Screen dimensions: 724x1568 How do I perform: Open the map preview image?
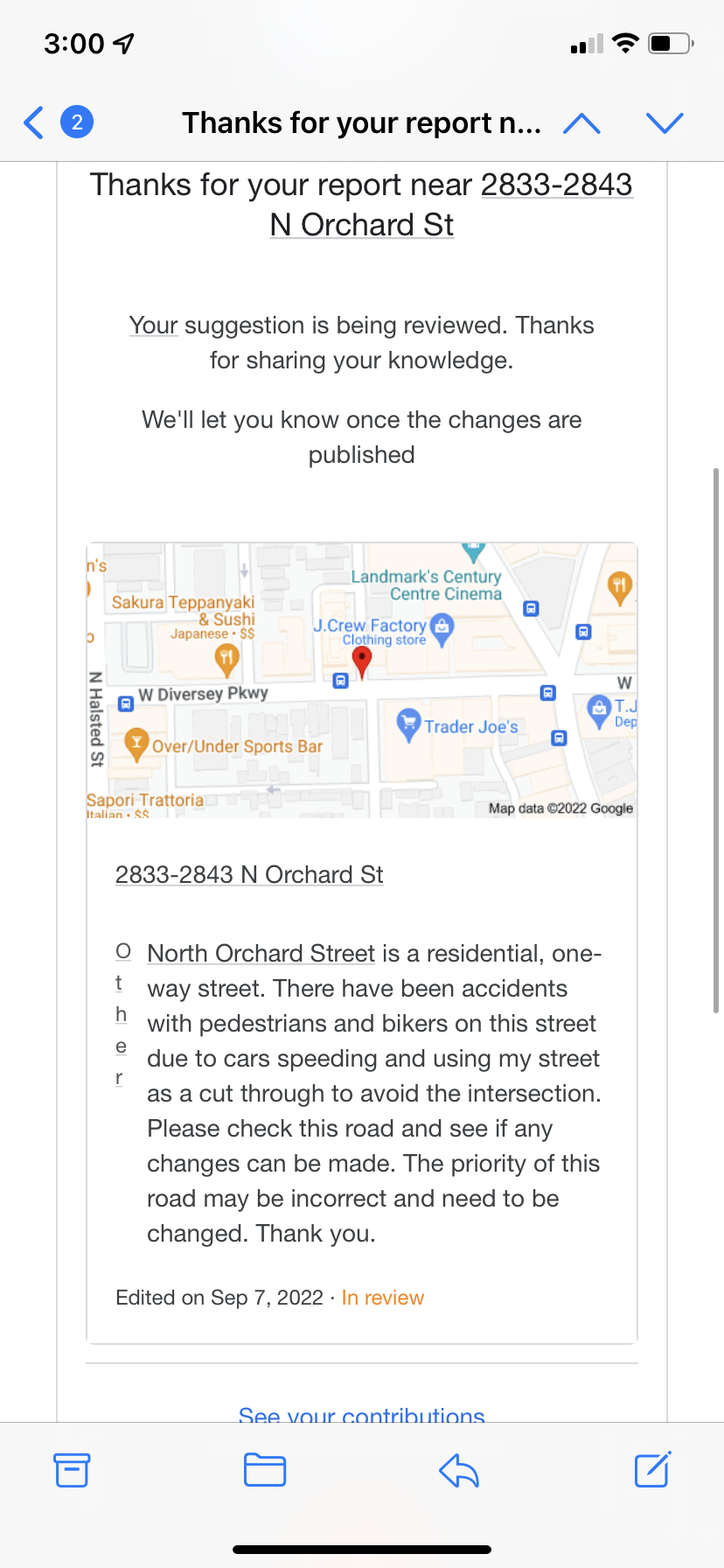tap(362, 679)
